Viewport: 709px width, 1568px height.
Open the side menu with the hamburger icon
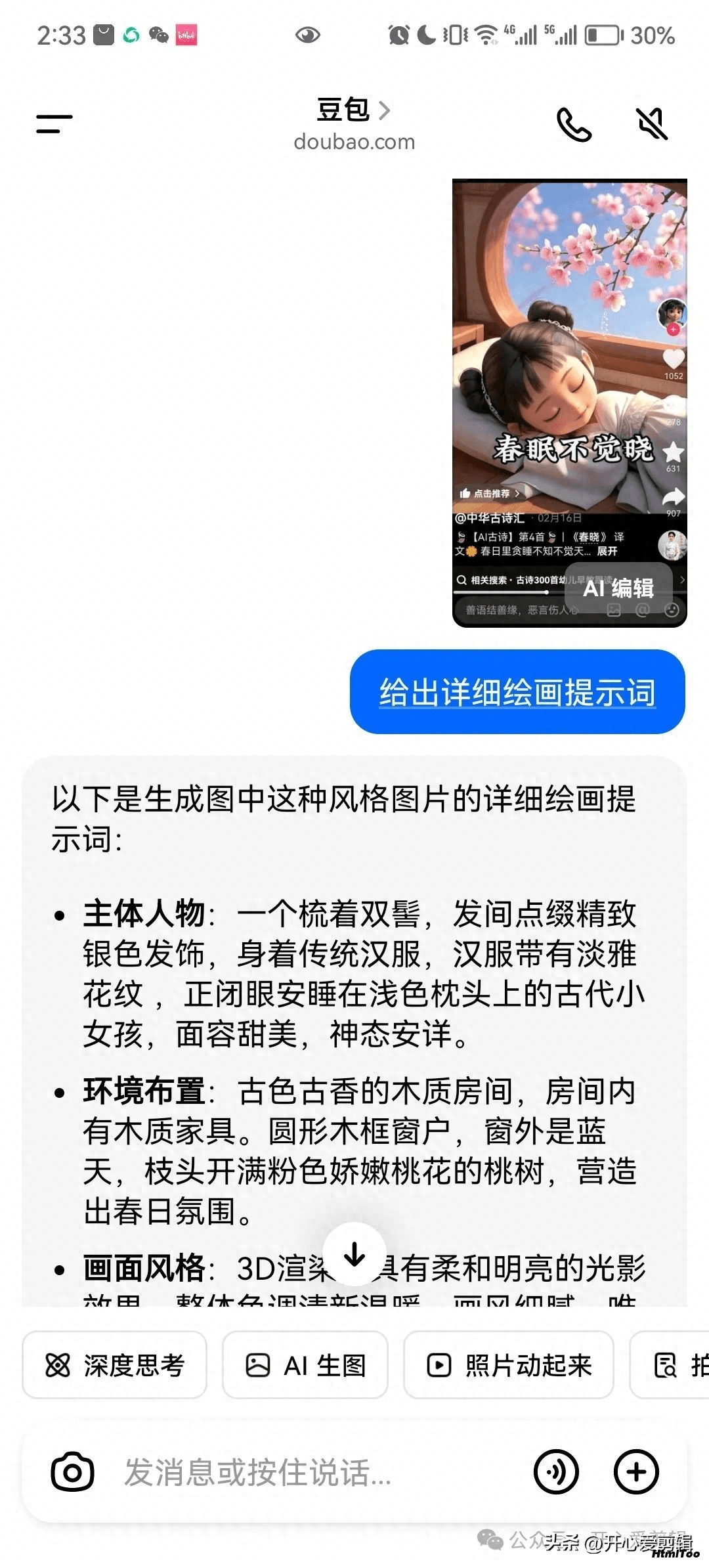(x=54, y=123)
